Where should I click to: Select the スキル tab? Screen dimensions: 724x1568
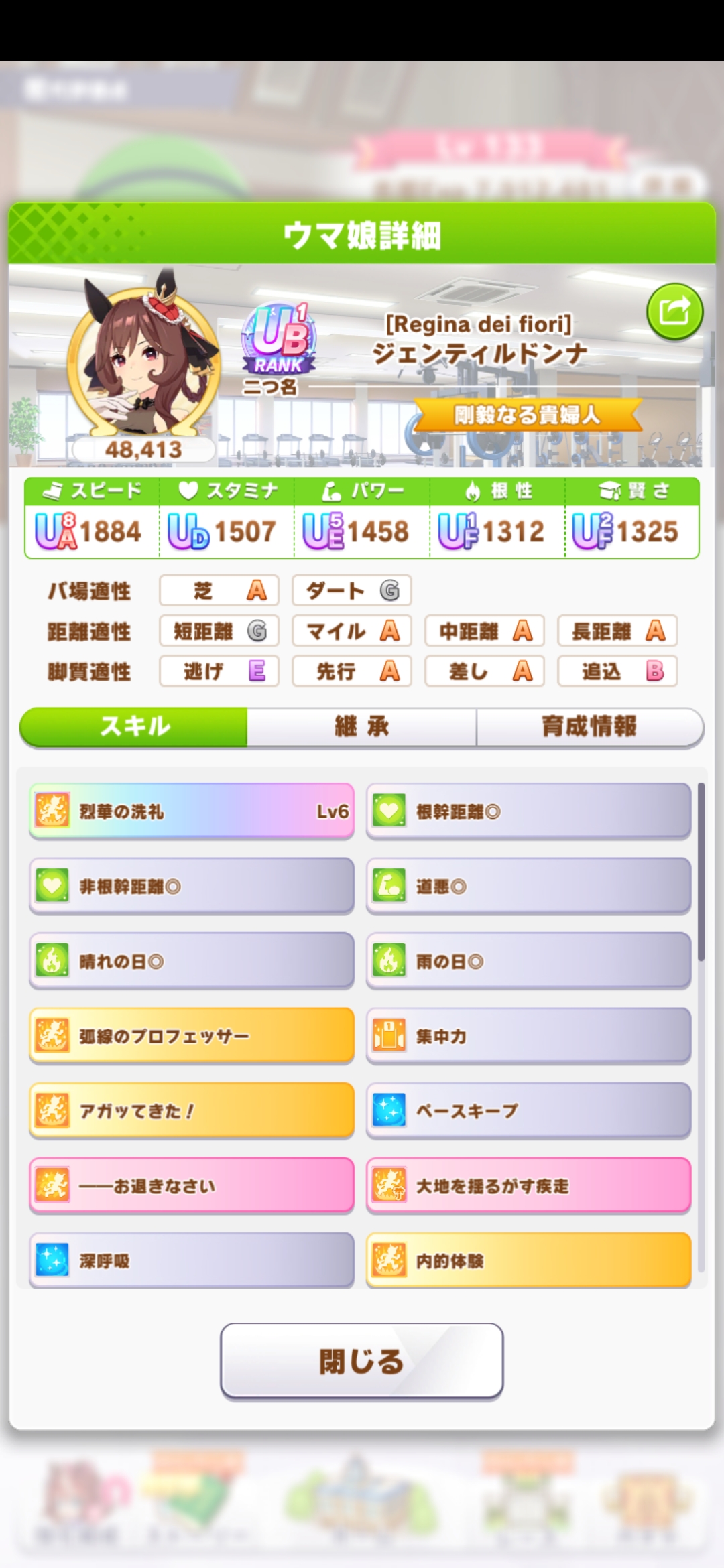[x=134, y=727]
